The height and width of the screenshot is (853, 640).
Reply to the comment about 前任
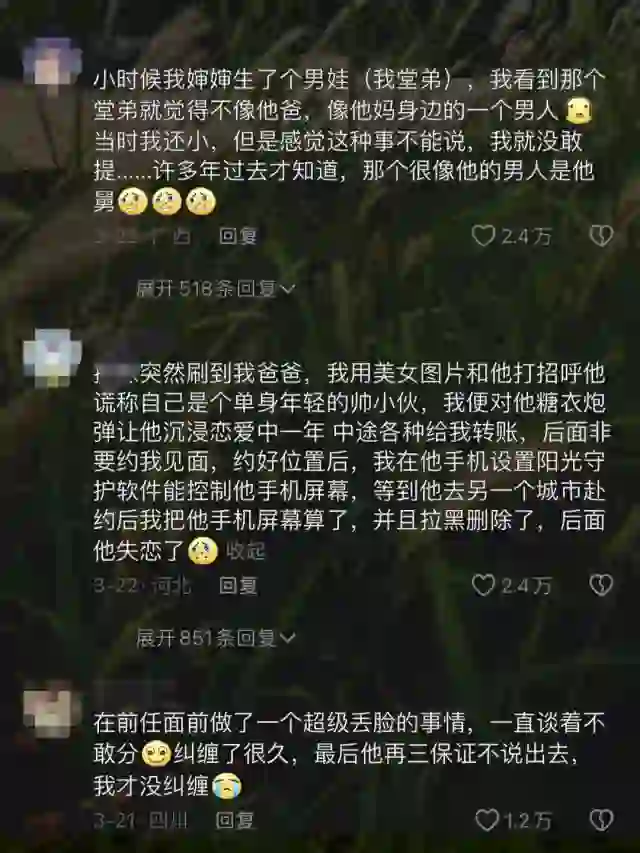(236, 821)
